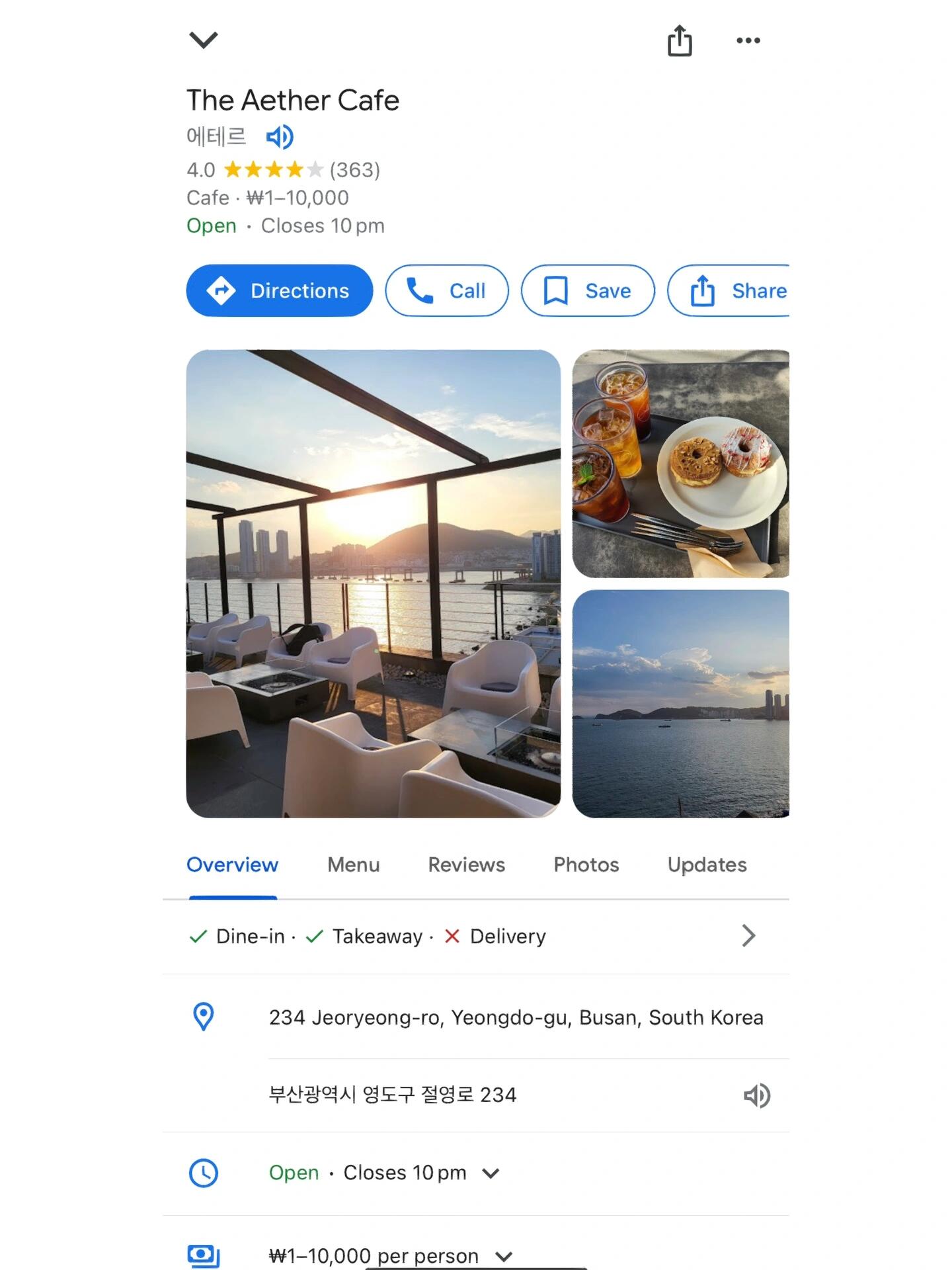Switch to the Updates tab
Screen dimensions: 952x1270
tap(707, 865)
